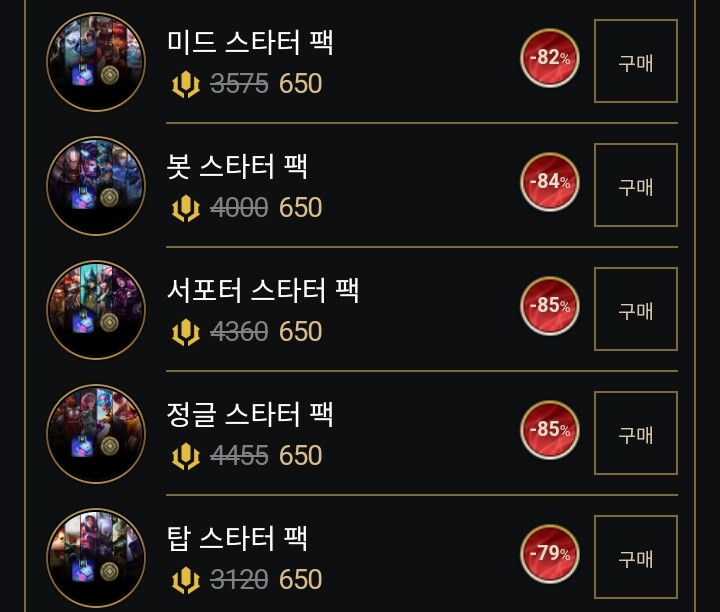This screenshot has height=612, width=720.
Task: Purchase the 탑 스타터 팩
Action: tap(636, 558)
